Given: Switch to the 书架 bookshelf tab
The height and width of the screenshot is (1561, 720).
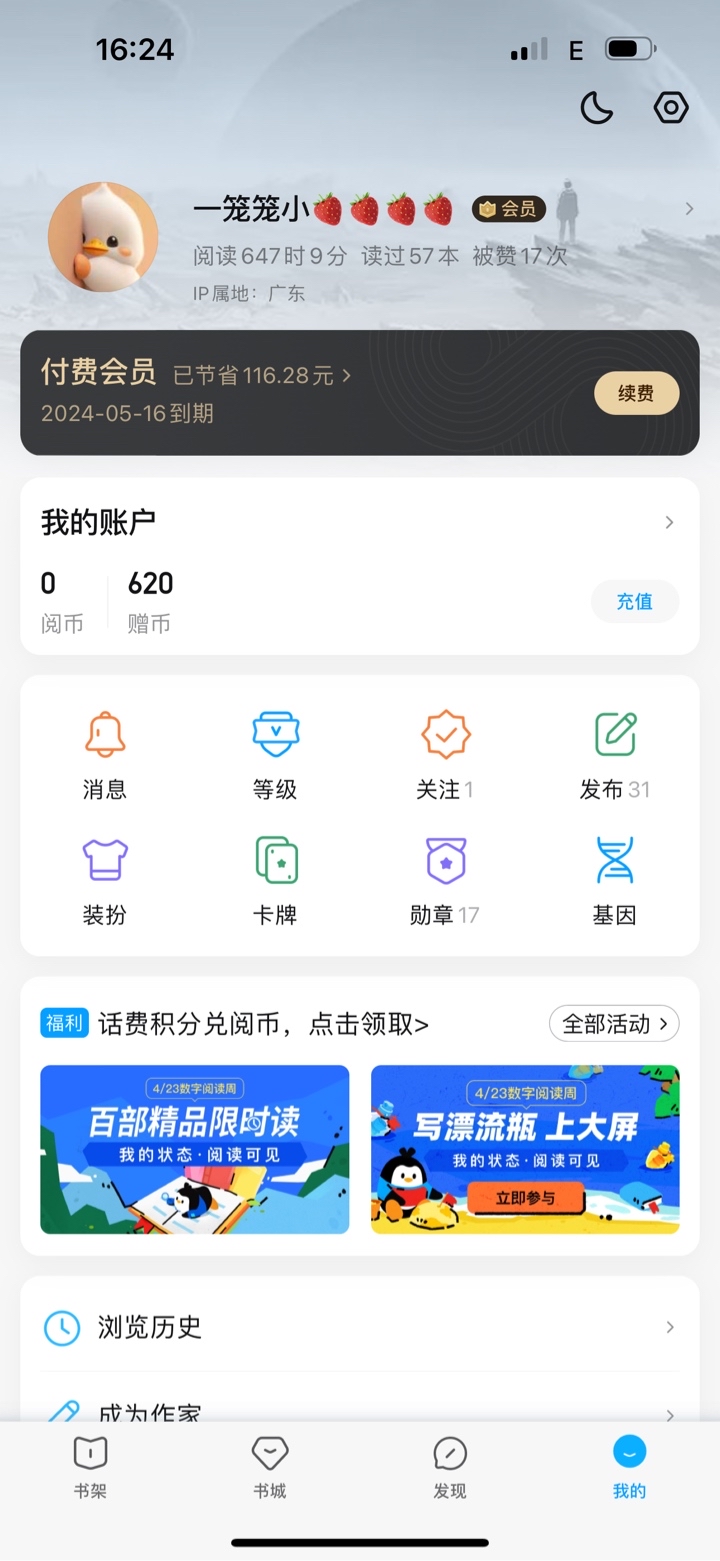Looking at the screenshot, I should pyautogui.click(x=90, y=1467).
